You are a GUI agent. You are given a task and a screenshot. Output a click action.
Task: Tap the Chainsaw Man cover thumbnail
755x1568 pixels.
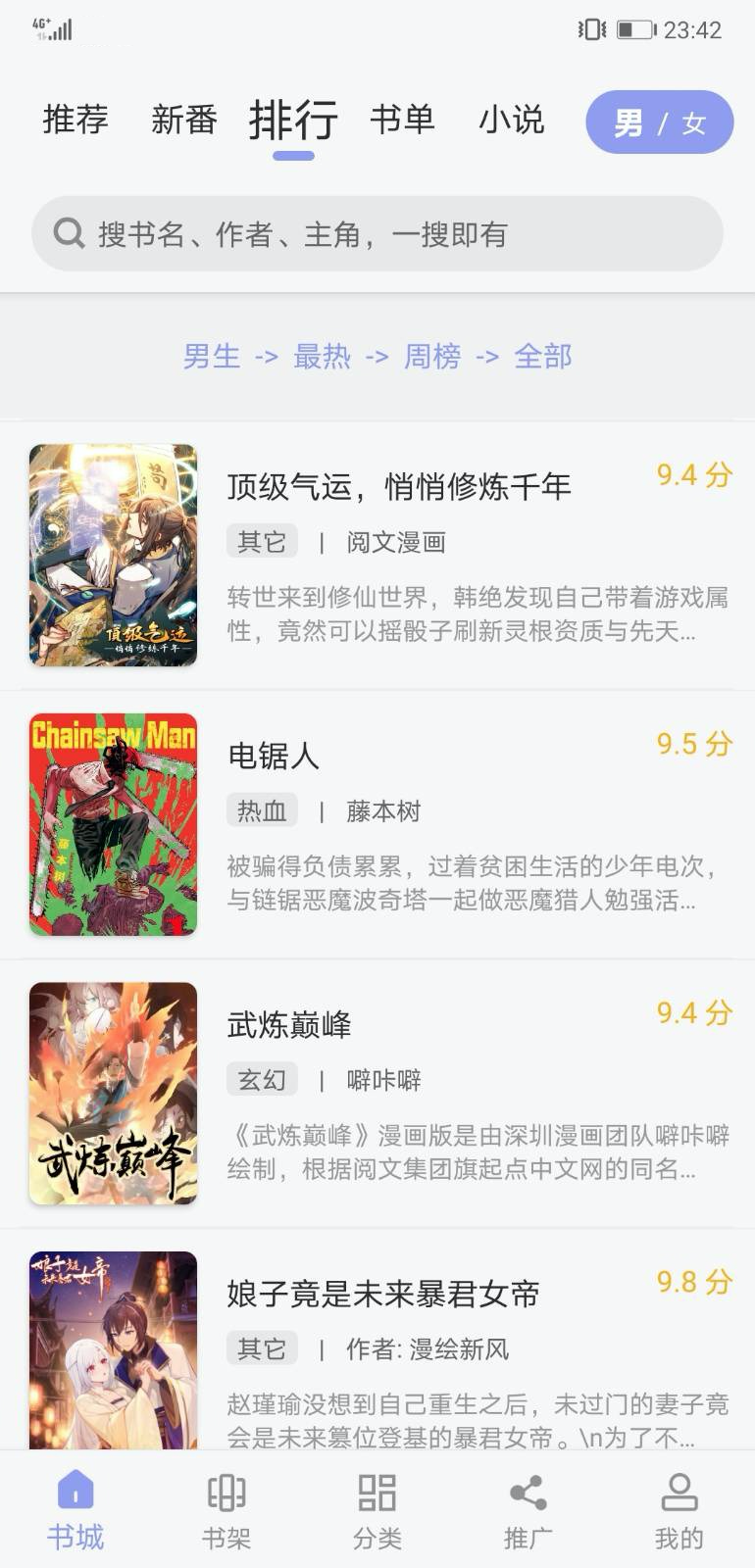(113, 824)
